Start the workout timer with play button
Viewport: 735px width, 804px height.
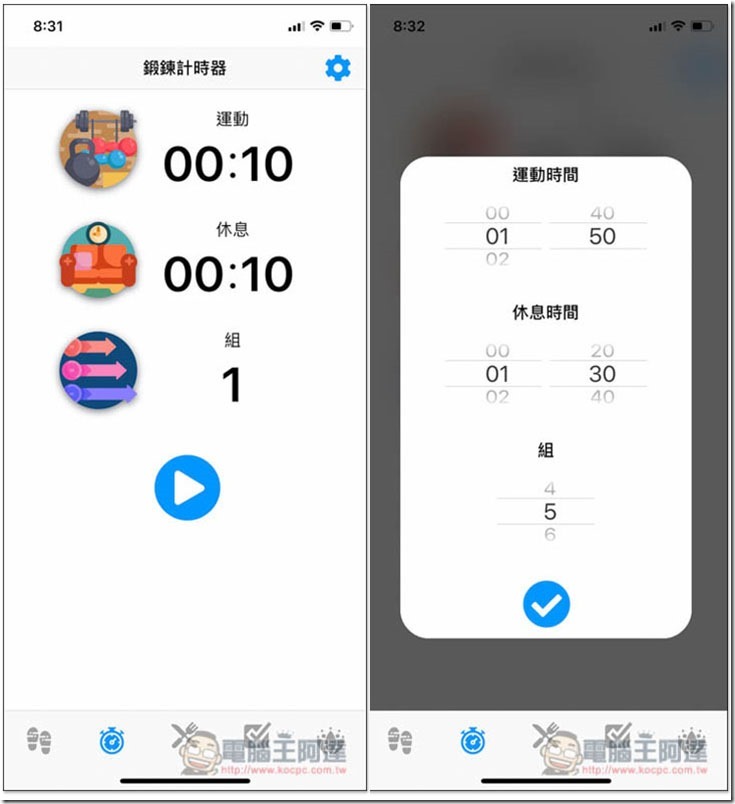pyautogui.click(x=187, y=487)
